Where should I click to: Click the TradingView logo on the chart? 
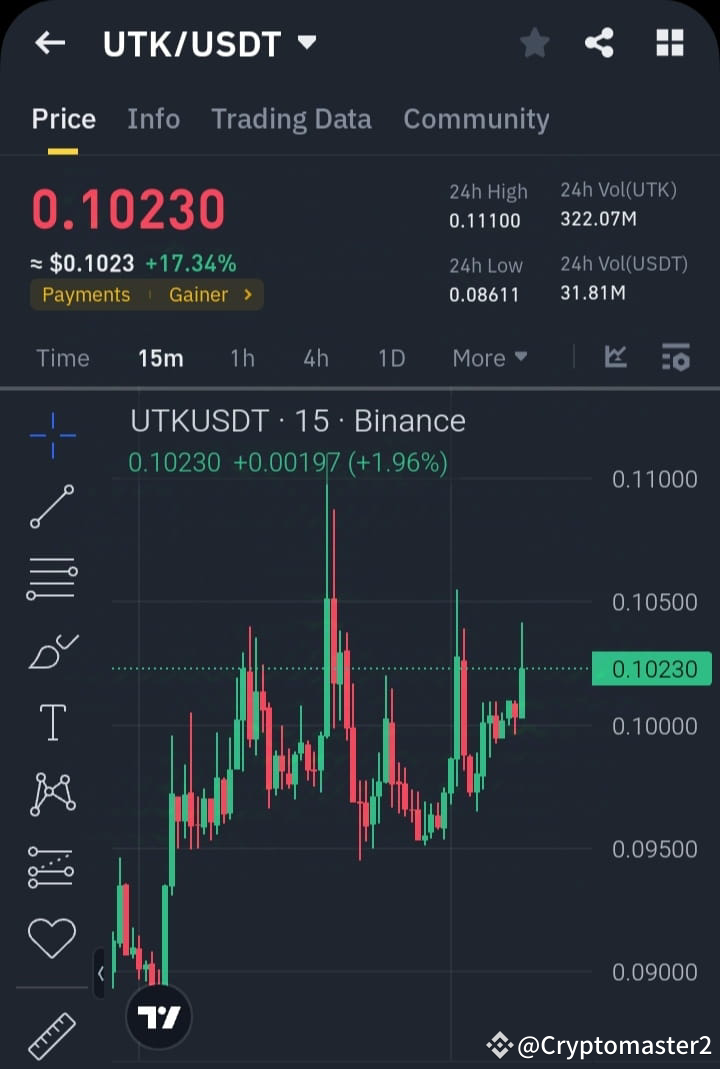pos(158,1014)
